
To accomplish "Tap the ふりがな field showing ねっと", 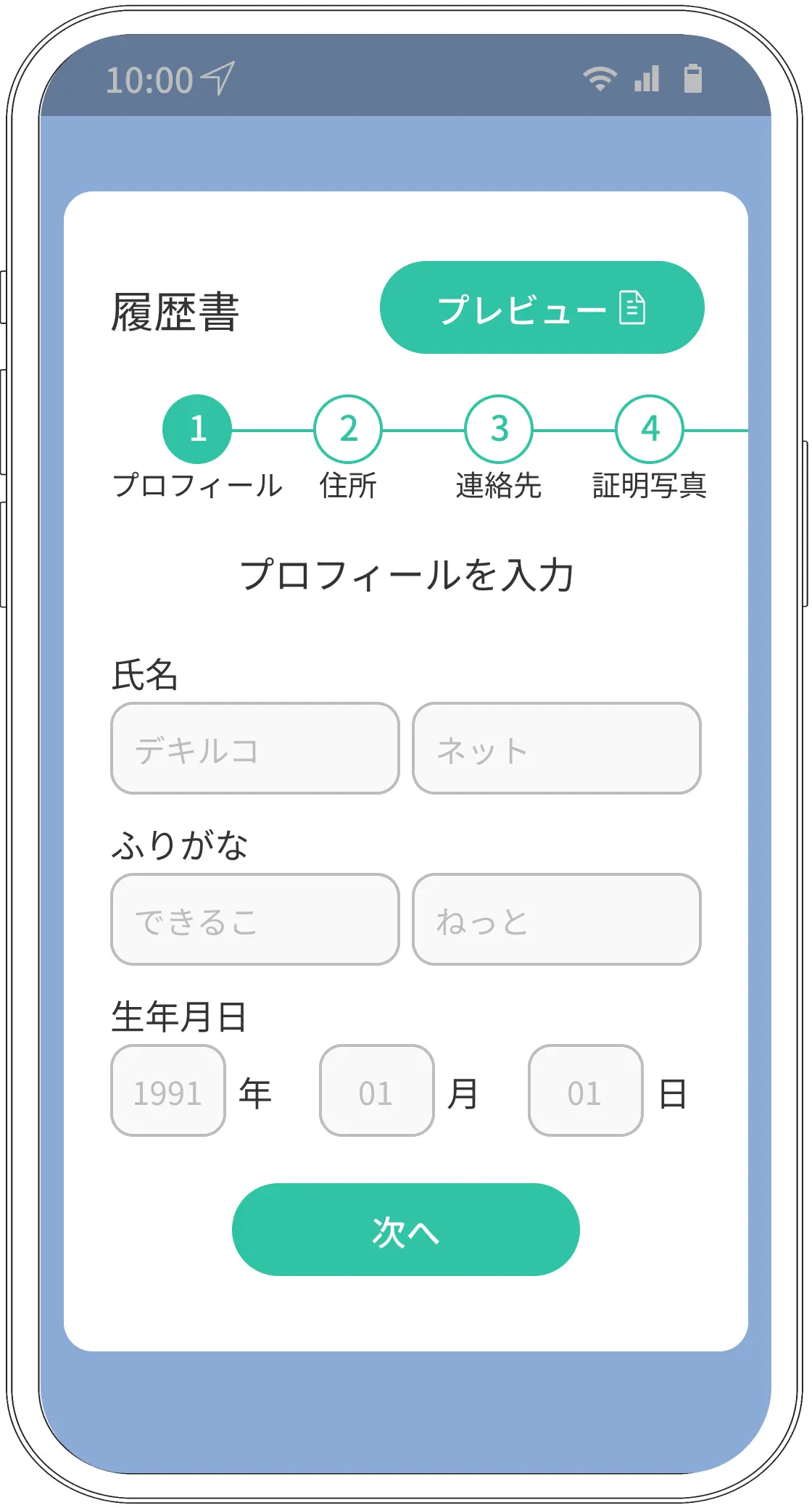I will coord(556,919).
